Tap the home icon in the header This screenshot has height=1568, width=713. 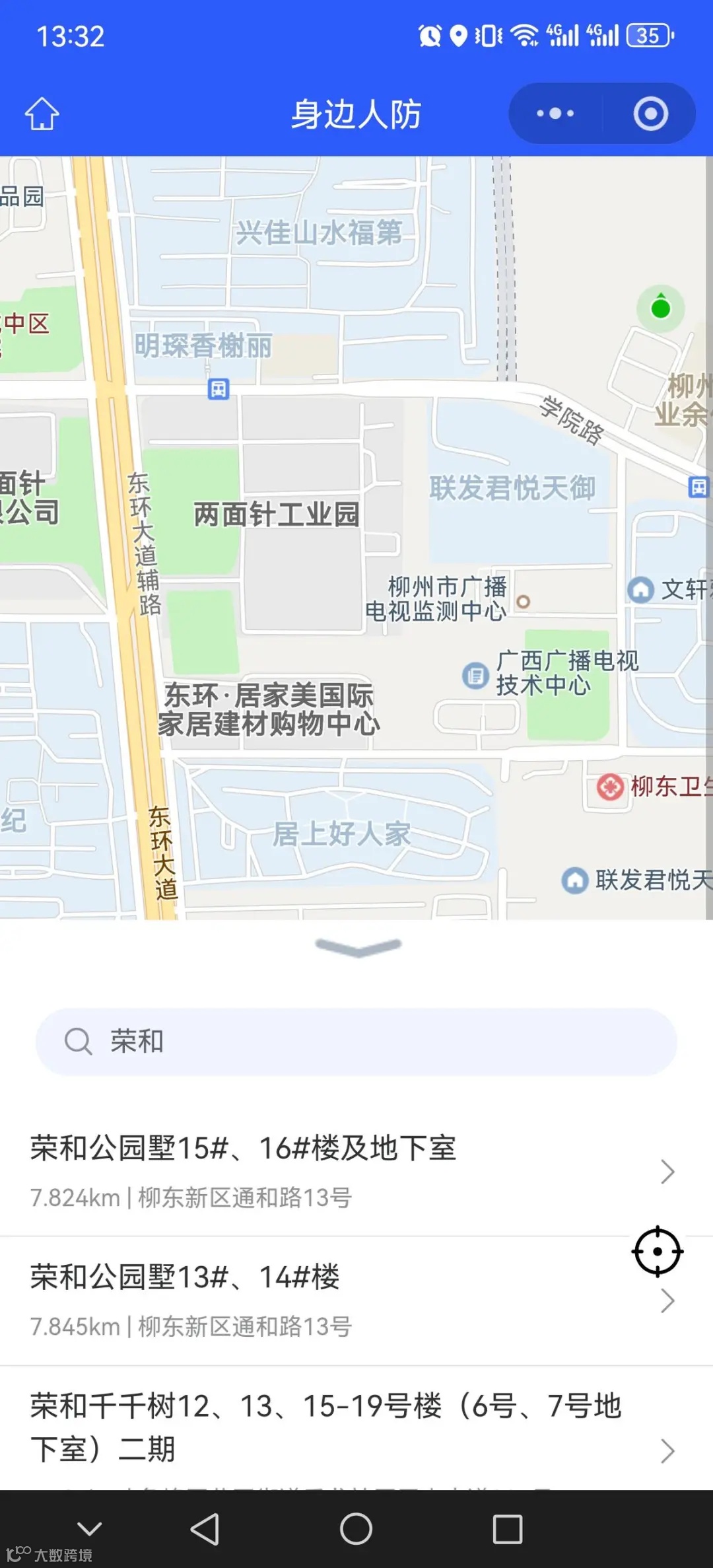pyautogui.click(x=42, y=112)
